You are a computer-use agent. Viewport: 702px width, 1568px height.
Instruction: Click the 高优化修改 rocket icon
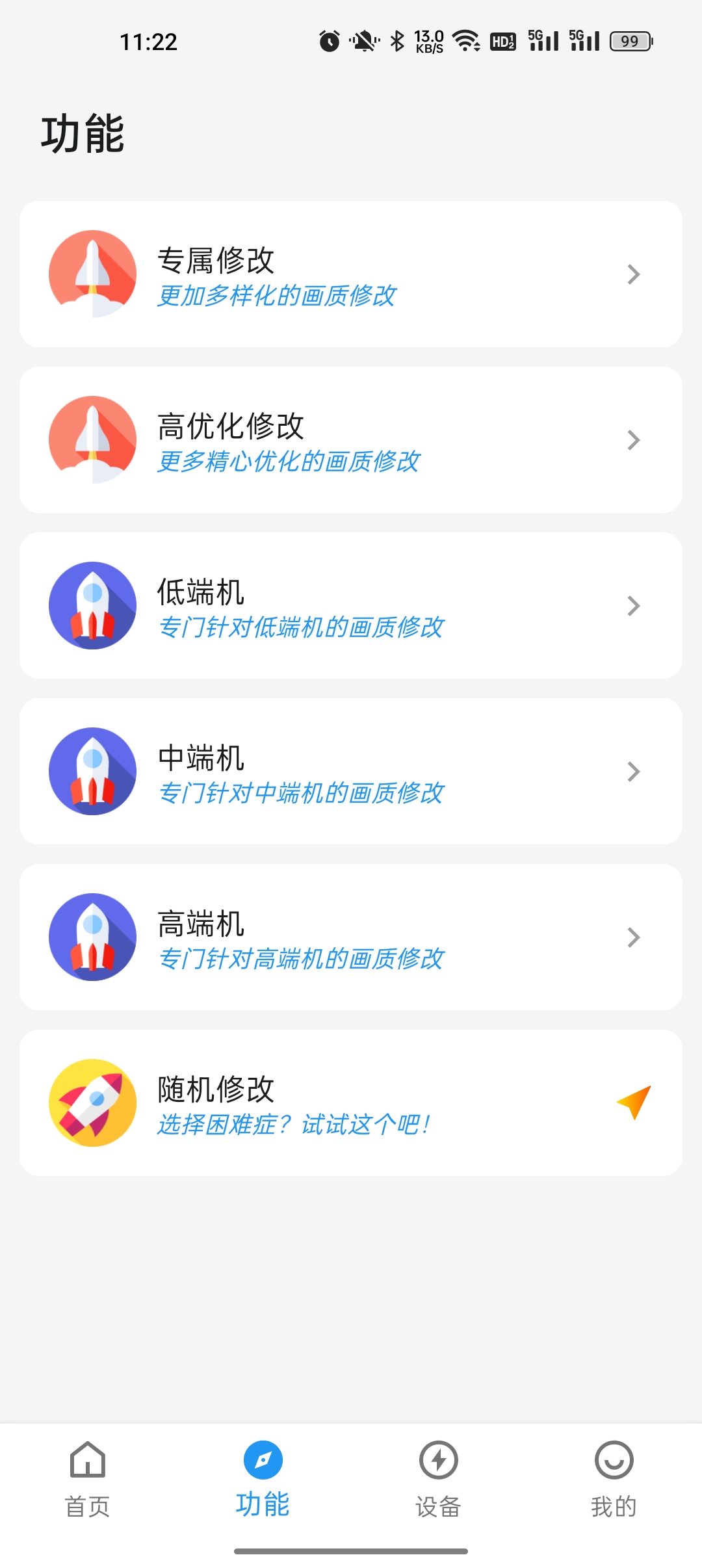(92, 439)
